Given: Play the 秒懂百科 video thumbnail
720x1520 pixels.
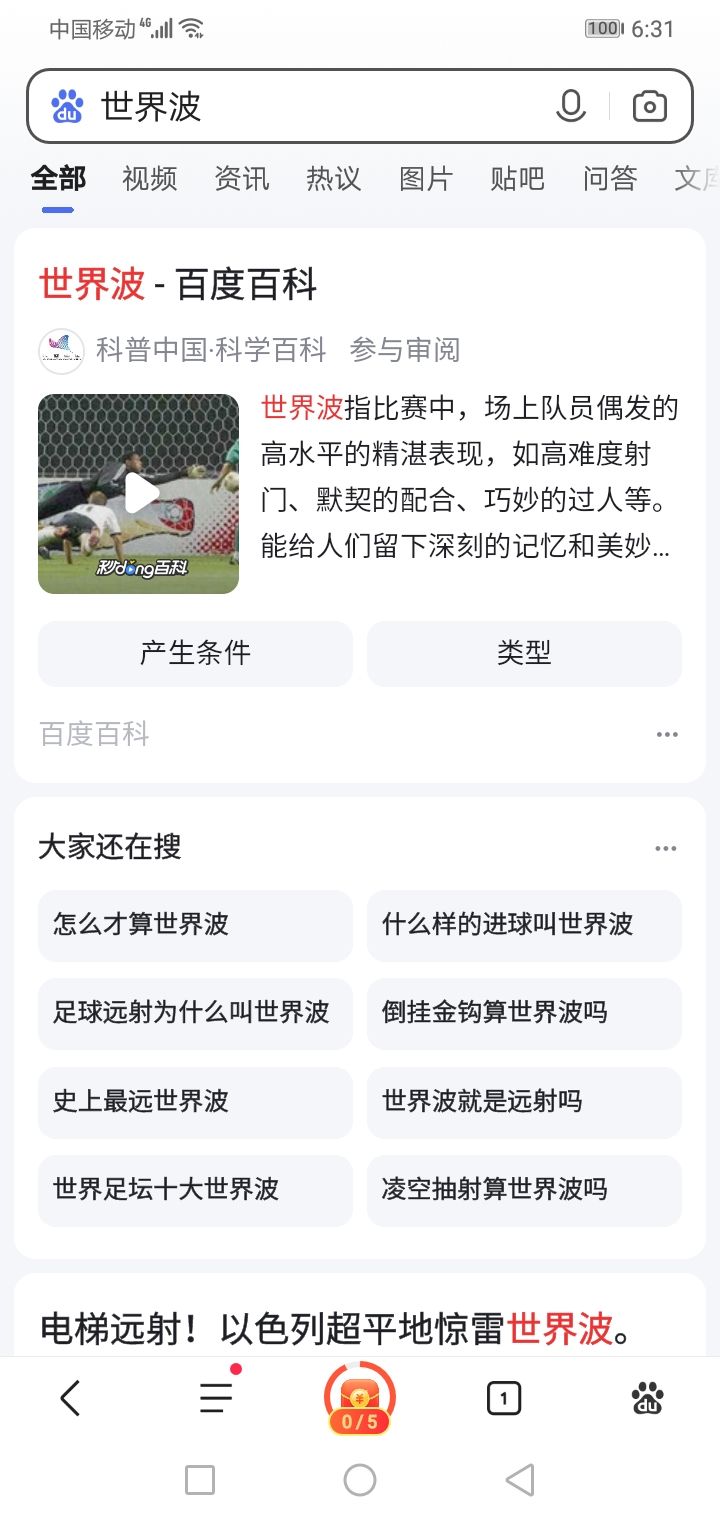Looking at the screenshot, I should pos(139,493).
